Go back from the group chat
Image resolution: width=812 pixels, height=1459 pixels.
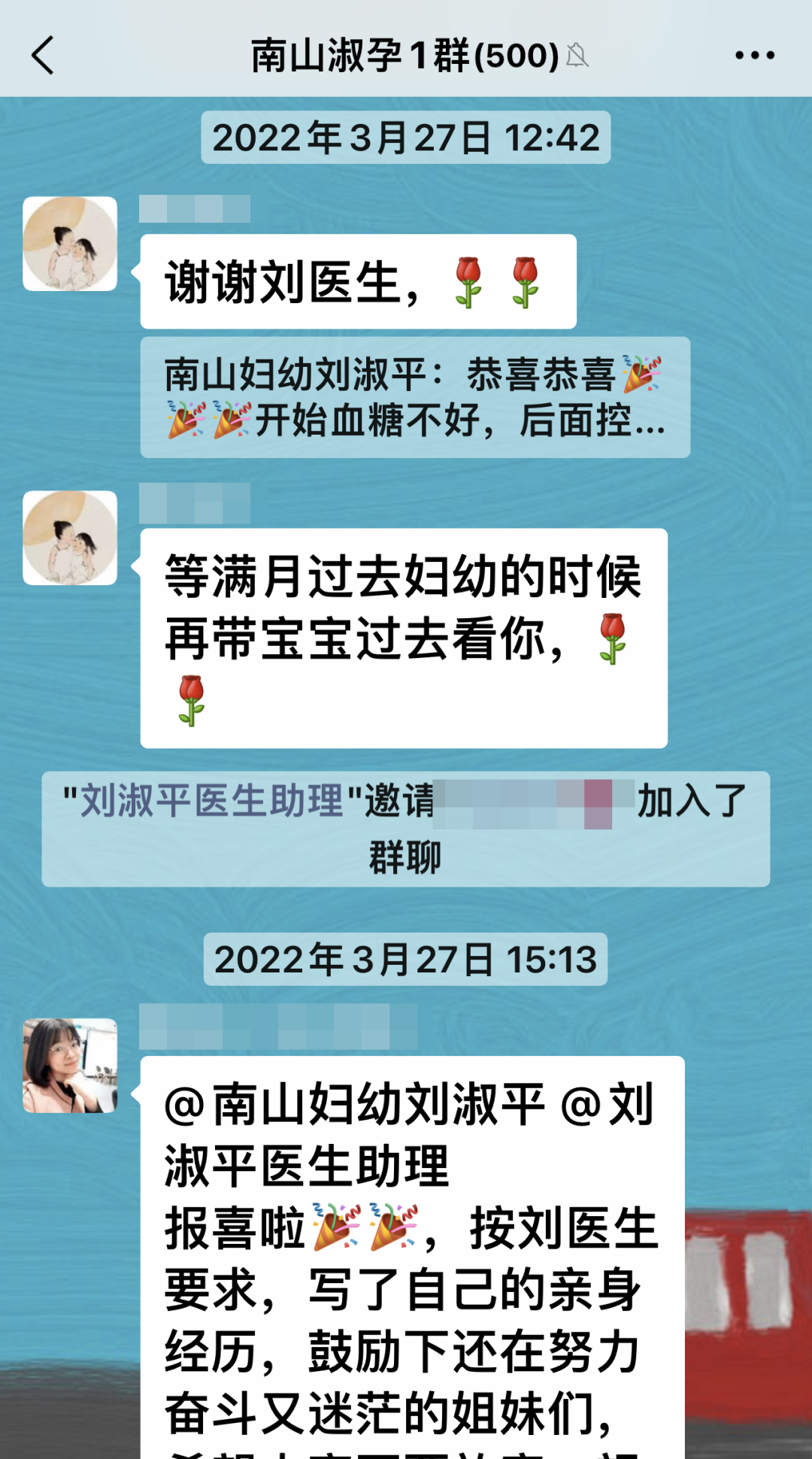(43, 56)
